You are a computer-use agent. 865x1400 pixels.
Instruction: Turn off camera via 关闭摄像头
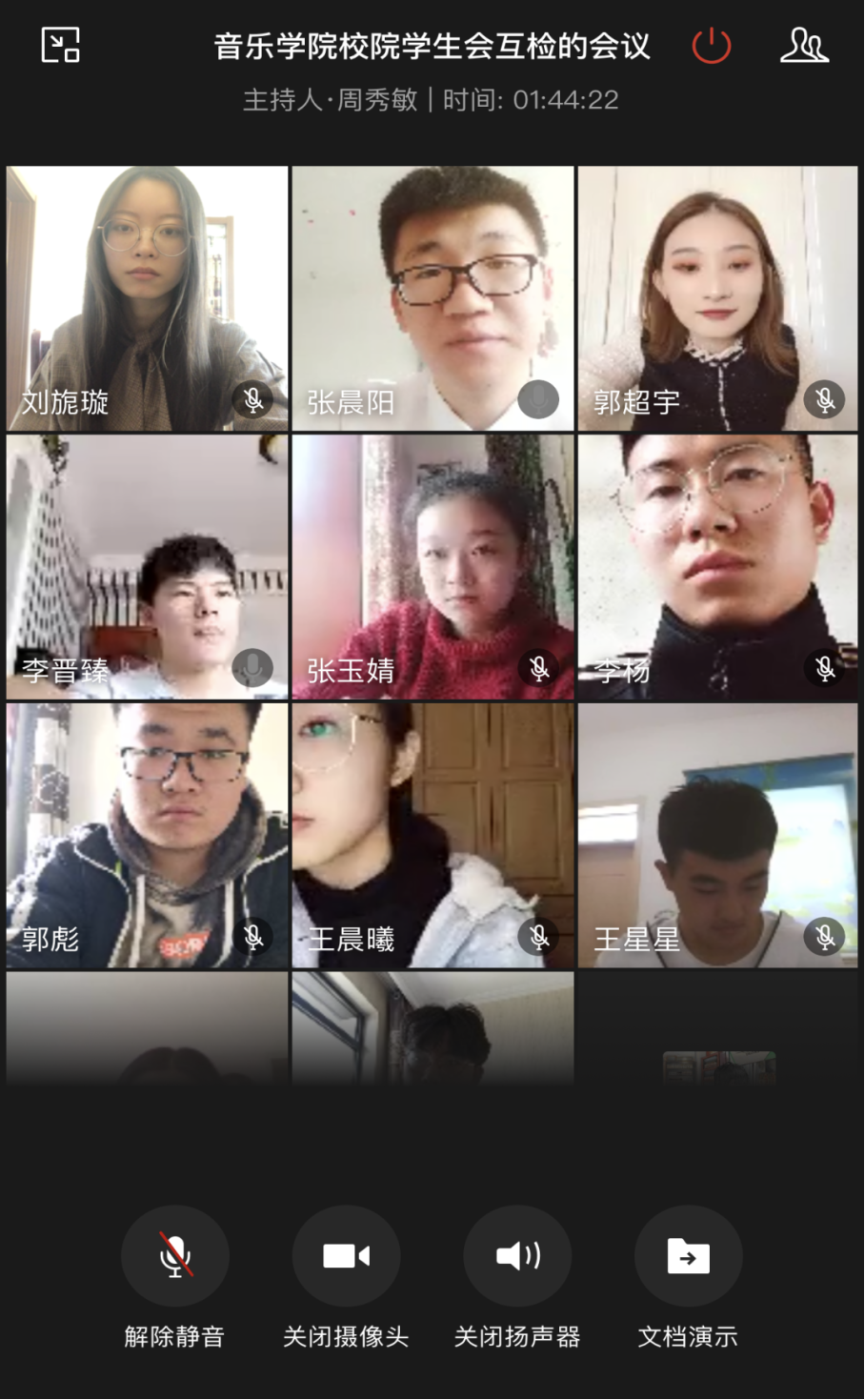pyautogui.click(x=346, y=1256)
